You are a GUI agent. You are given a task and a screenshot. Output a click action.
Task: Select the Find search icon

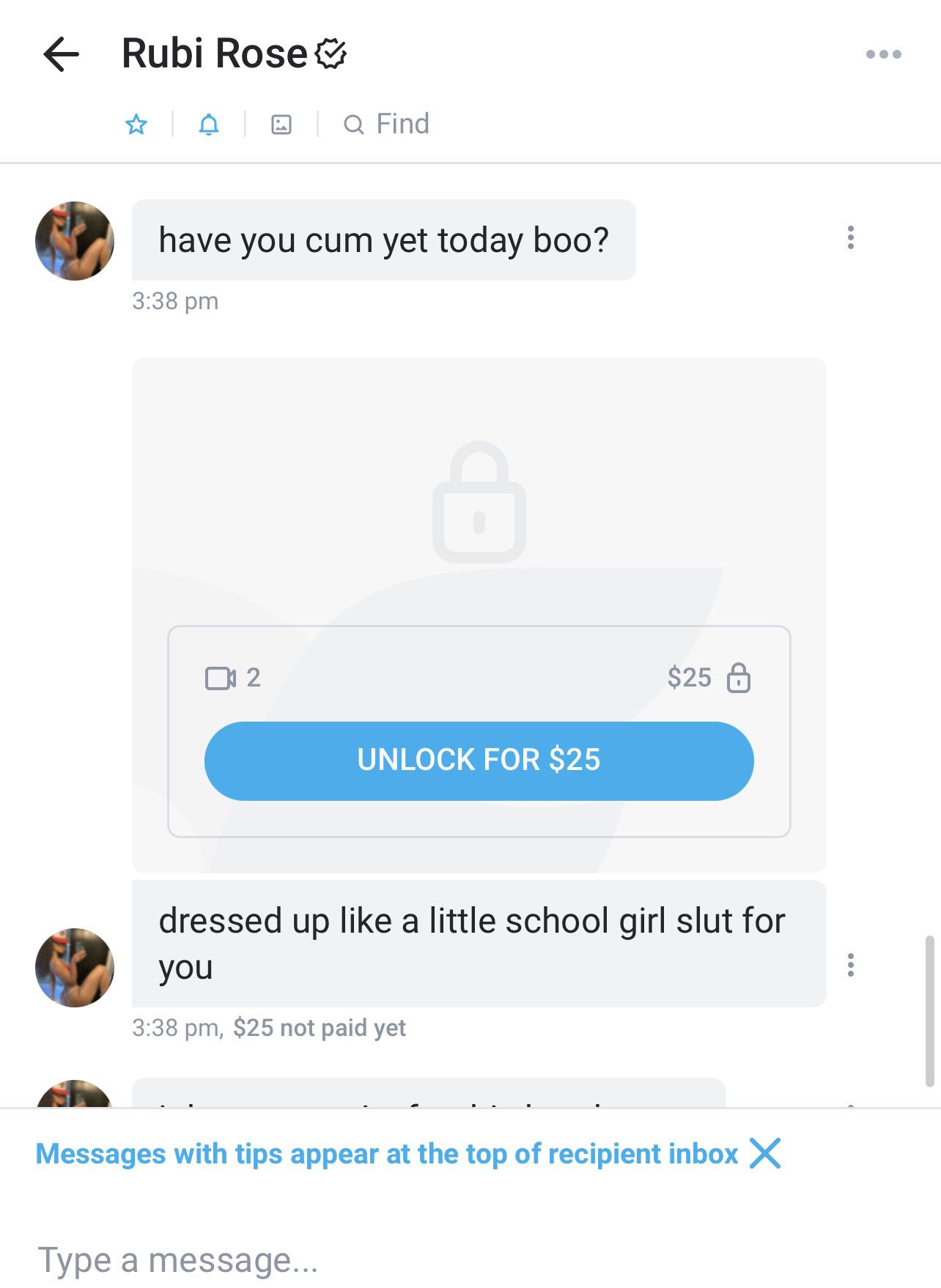click(355, 125)
